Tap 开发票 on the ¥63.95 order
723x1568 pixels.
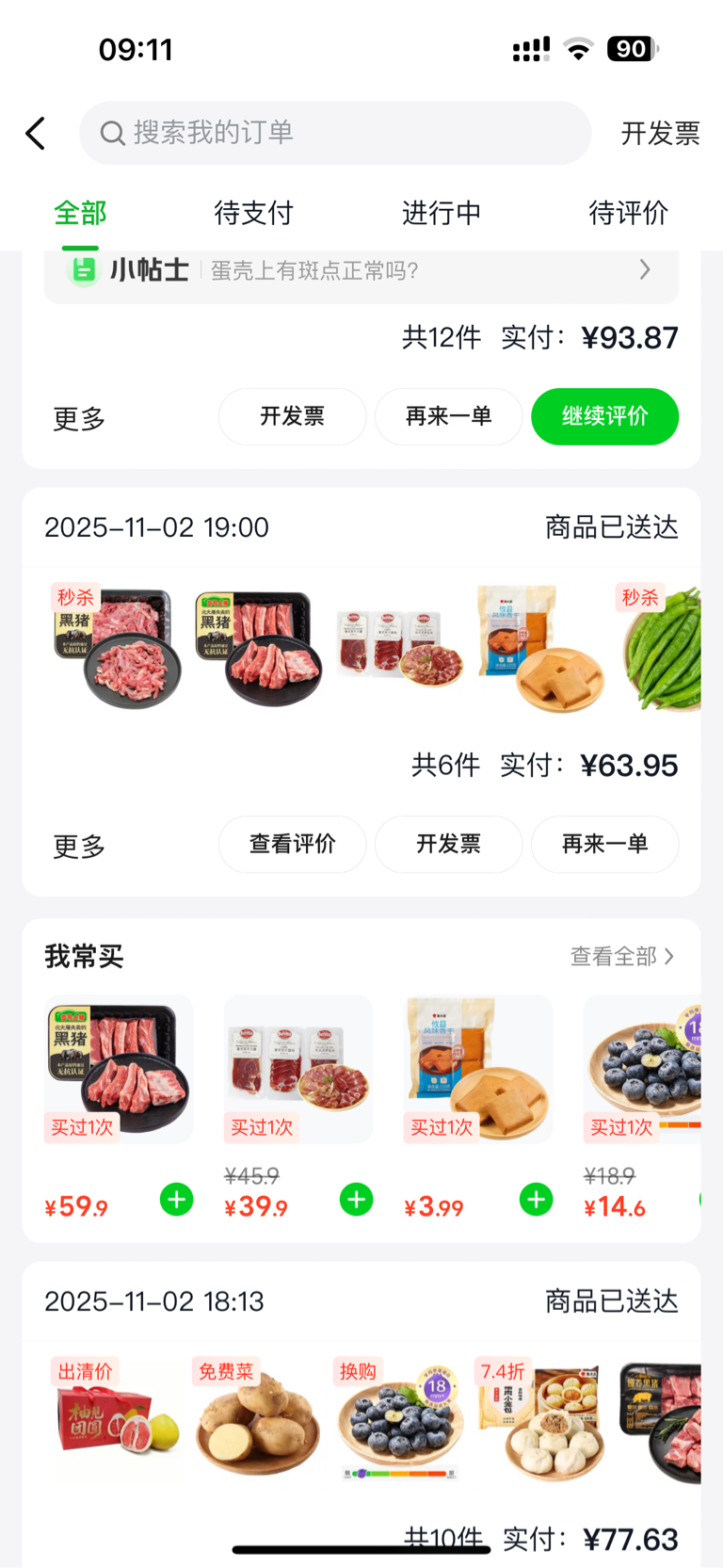pyautogui.click(x=448, y=844)
